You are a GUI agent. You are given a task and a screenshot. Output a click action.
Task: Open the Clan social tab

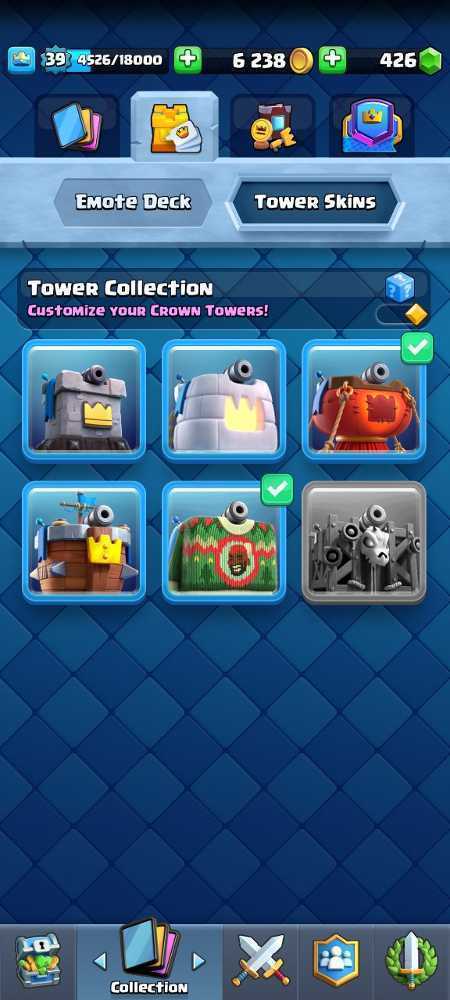click(x=336, y=960)
